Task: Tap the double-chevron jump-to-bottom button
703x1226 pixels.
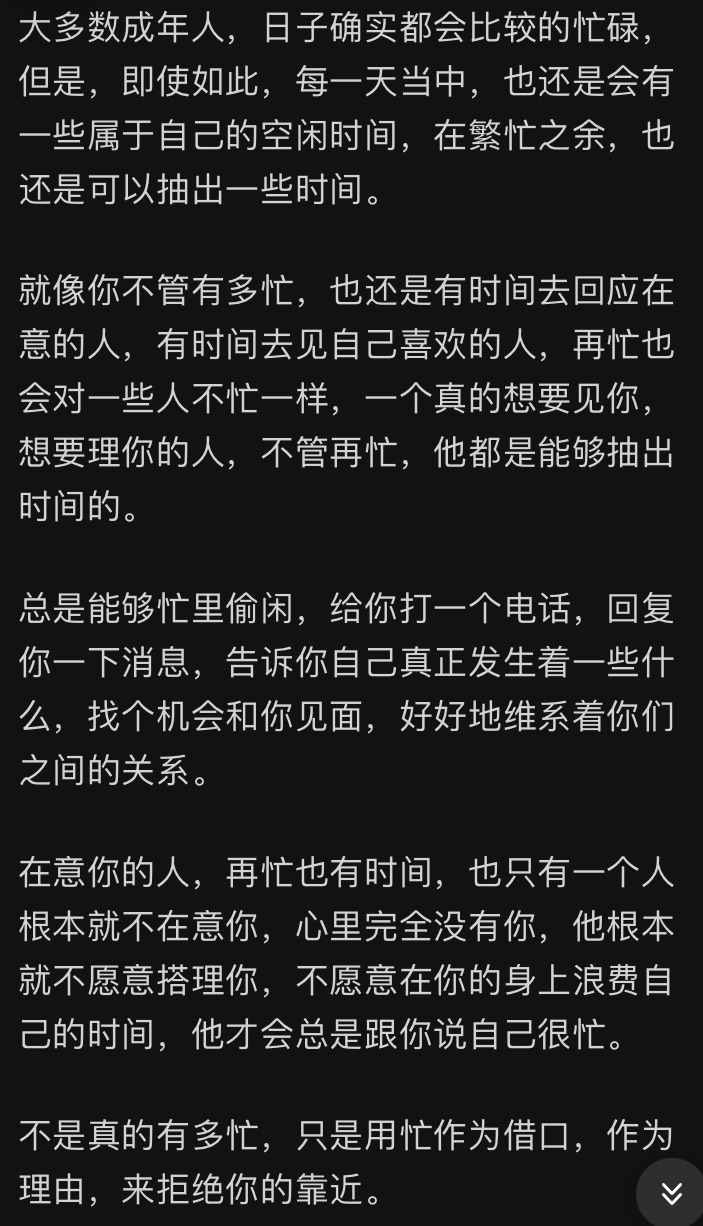Action: 671,1192
